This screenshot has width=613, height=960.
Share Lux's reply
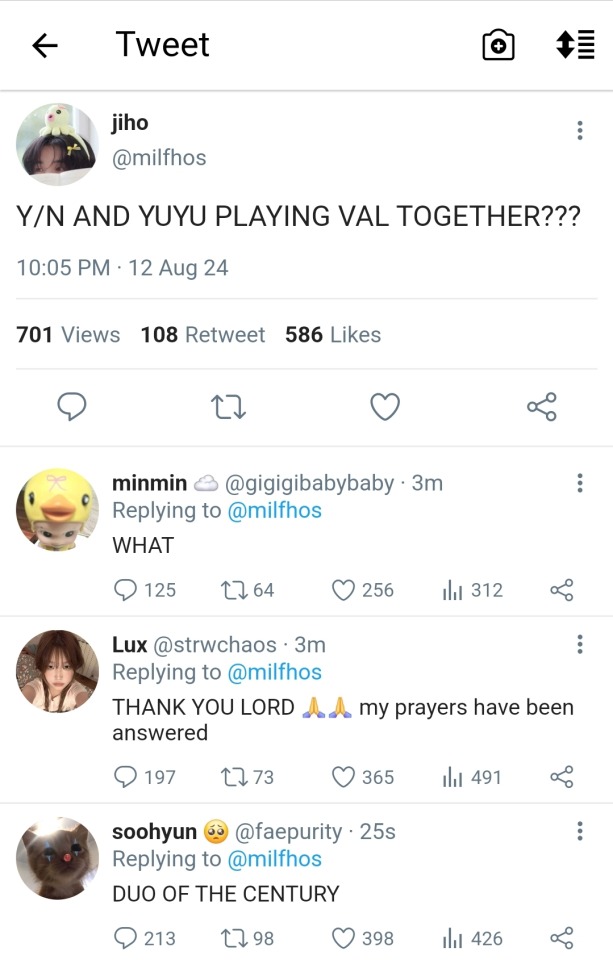click(562, 777)
